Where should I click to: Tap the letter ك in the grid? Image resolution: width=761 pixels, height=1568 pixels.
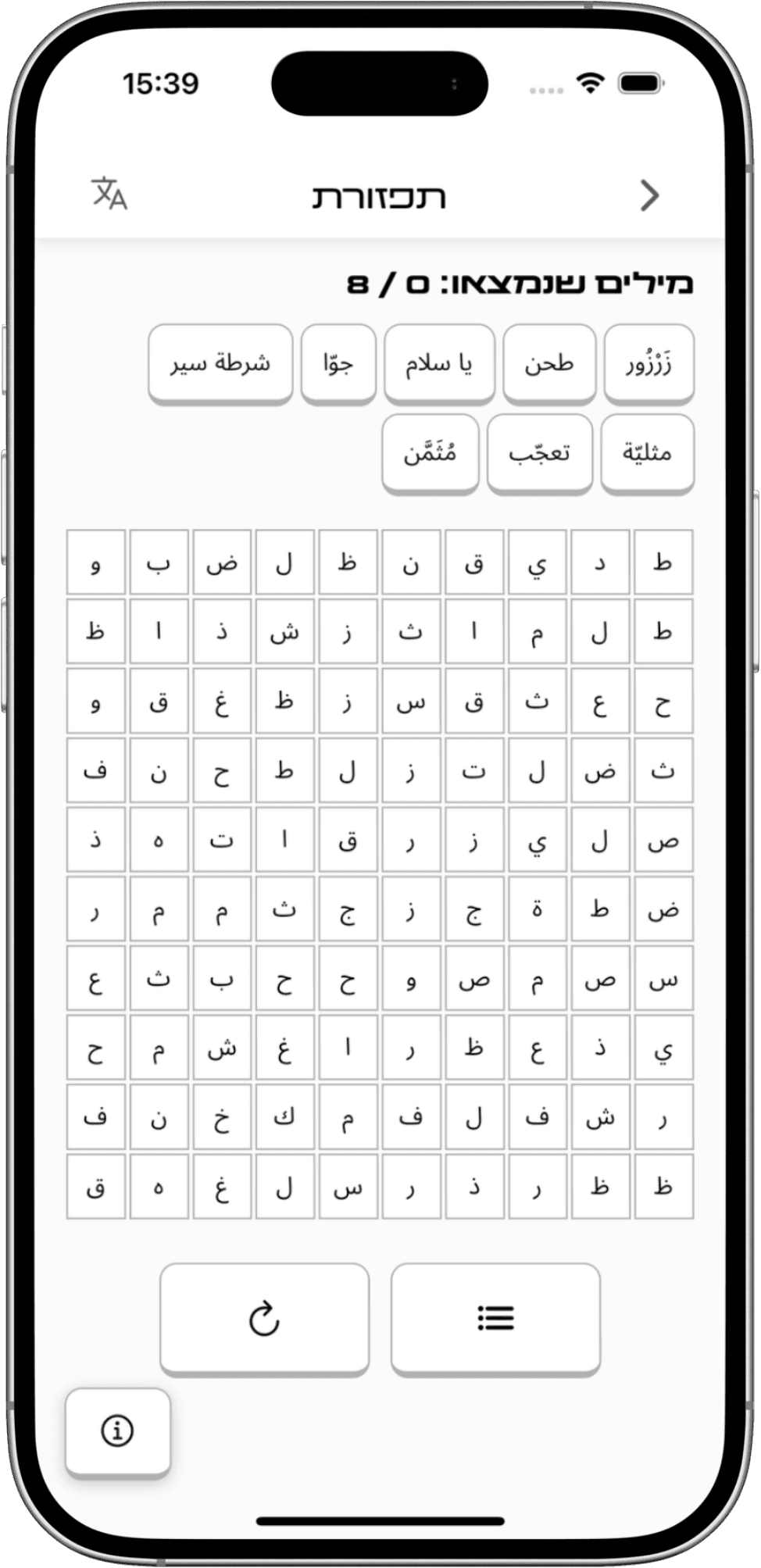pos(284,1117)
